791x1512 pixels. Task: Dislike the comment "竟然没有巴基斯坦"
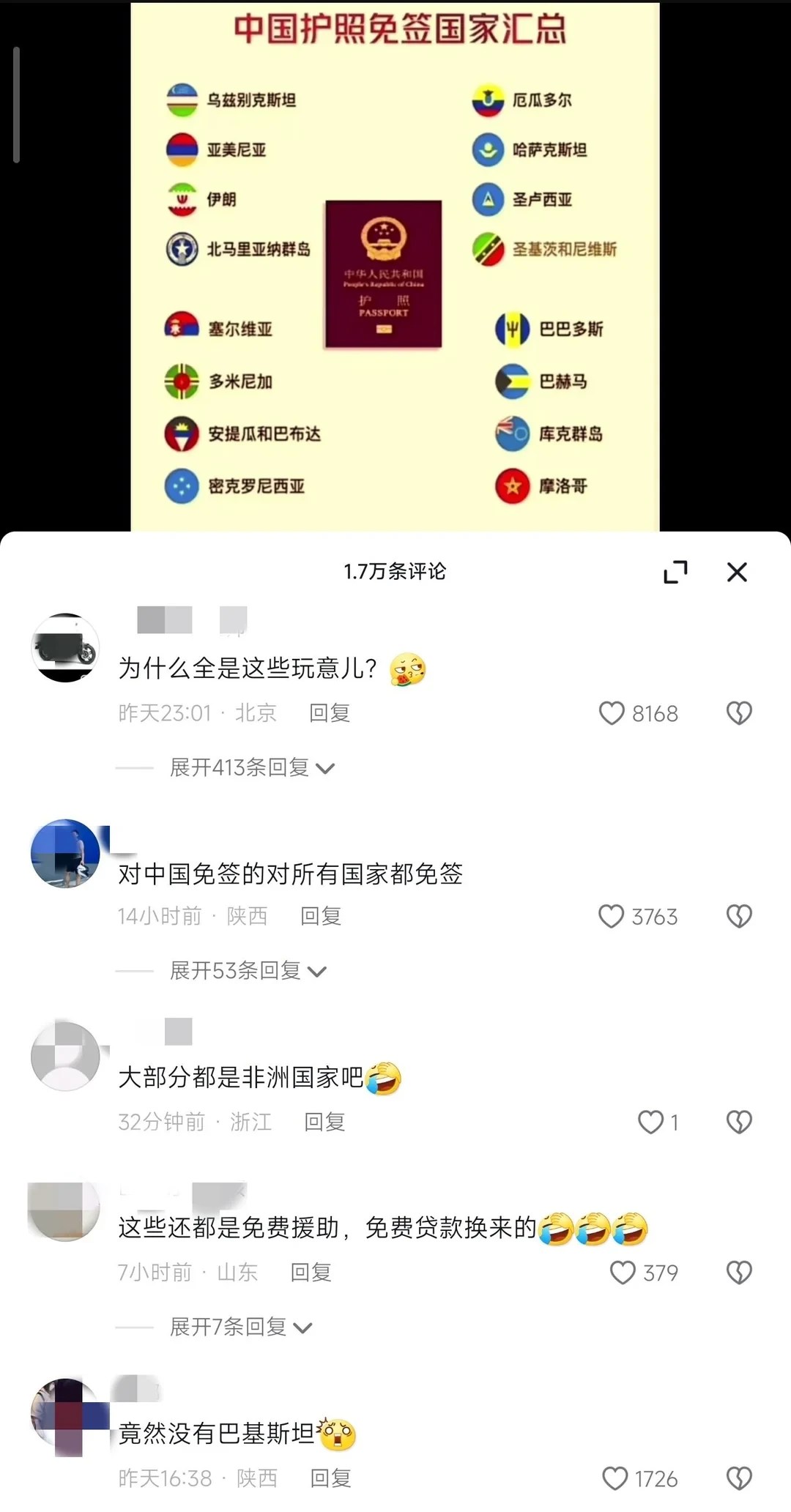739,1478
